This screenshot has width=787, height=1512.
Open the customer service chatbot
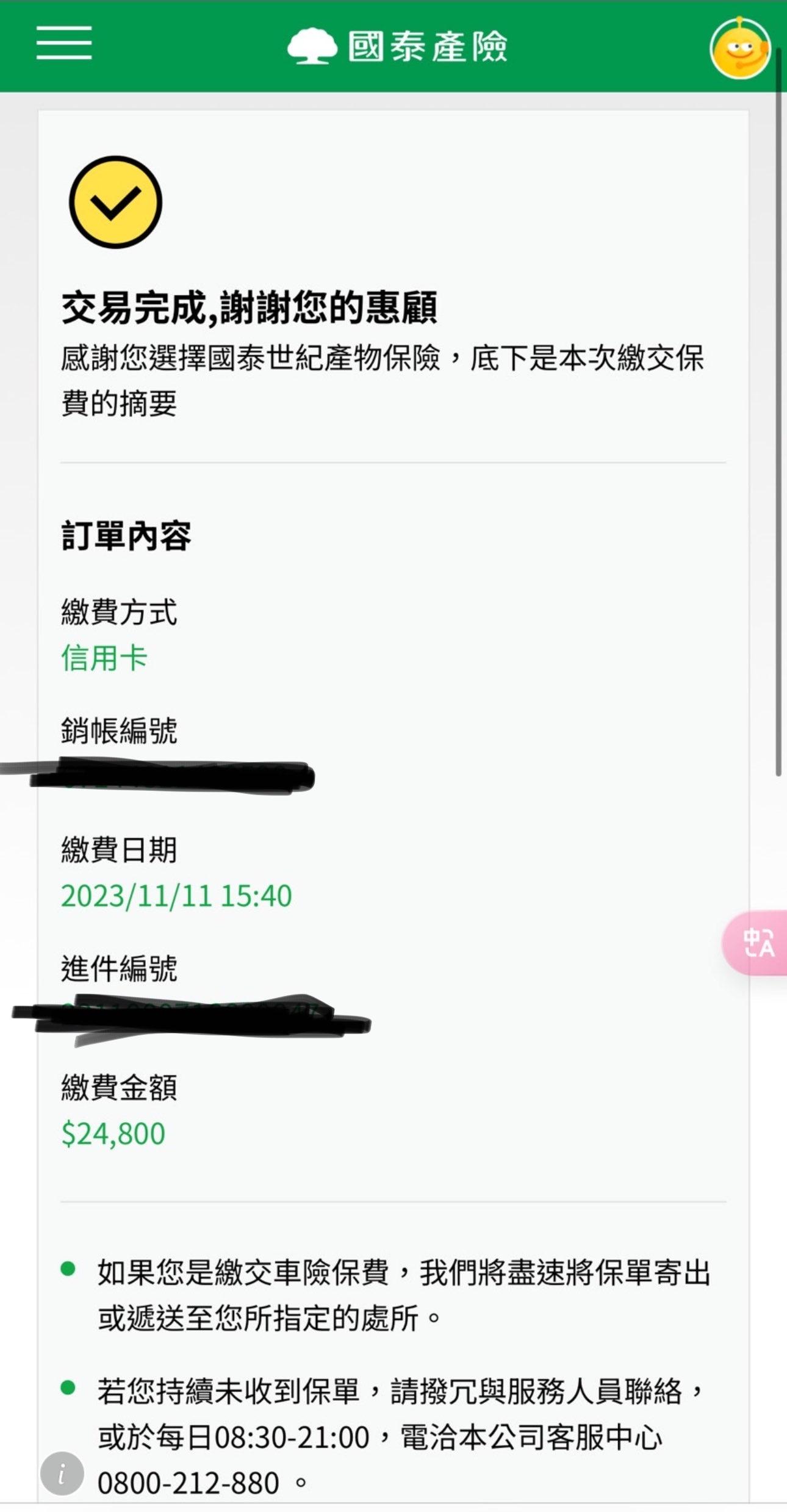(740, 49)
